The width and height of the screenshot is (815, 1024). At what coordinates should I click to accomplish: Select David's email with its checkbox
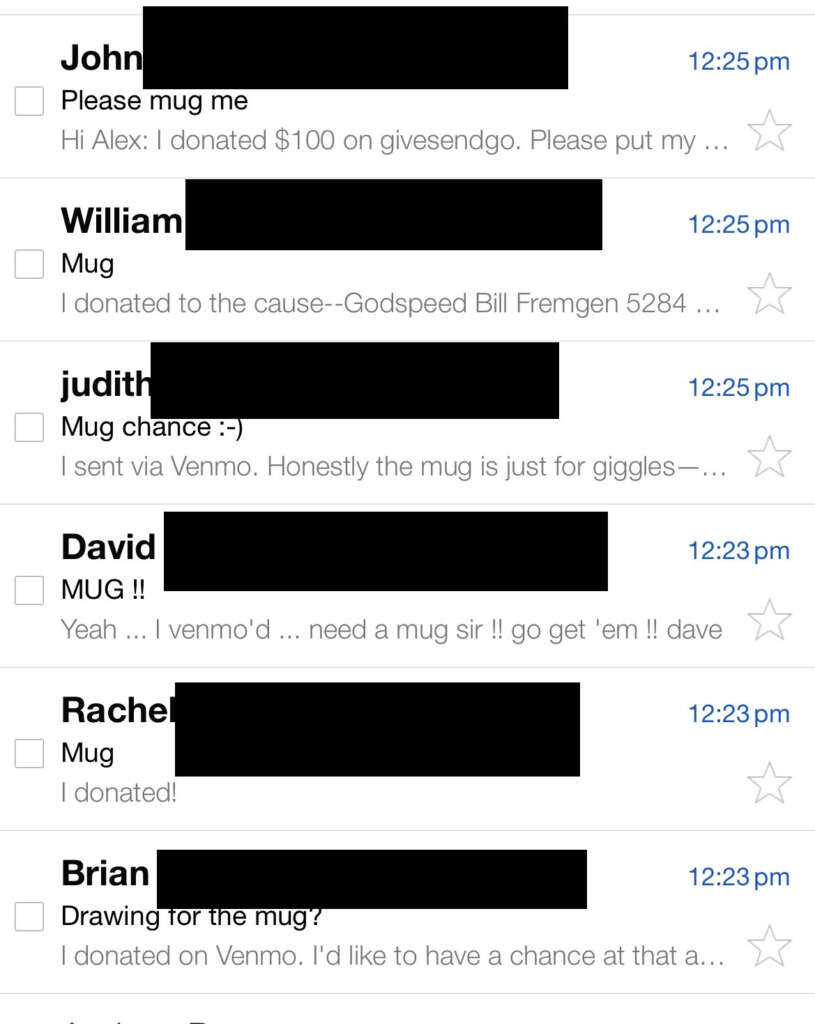pos(29,590)
